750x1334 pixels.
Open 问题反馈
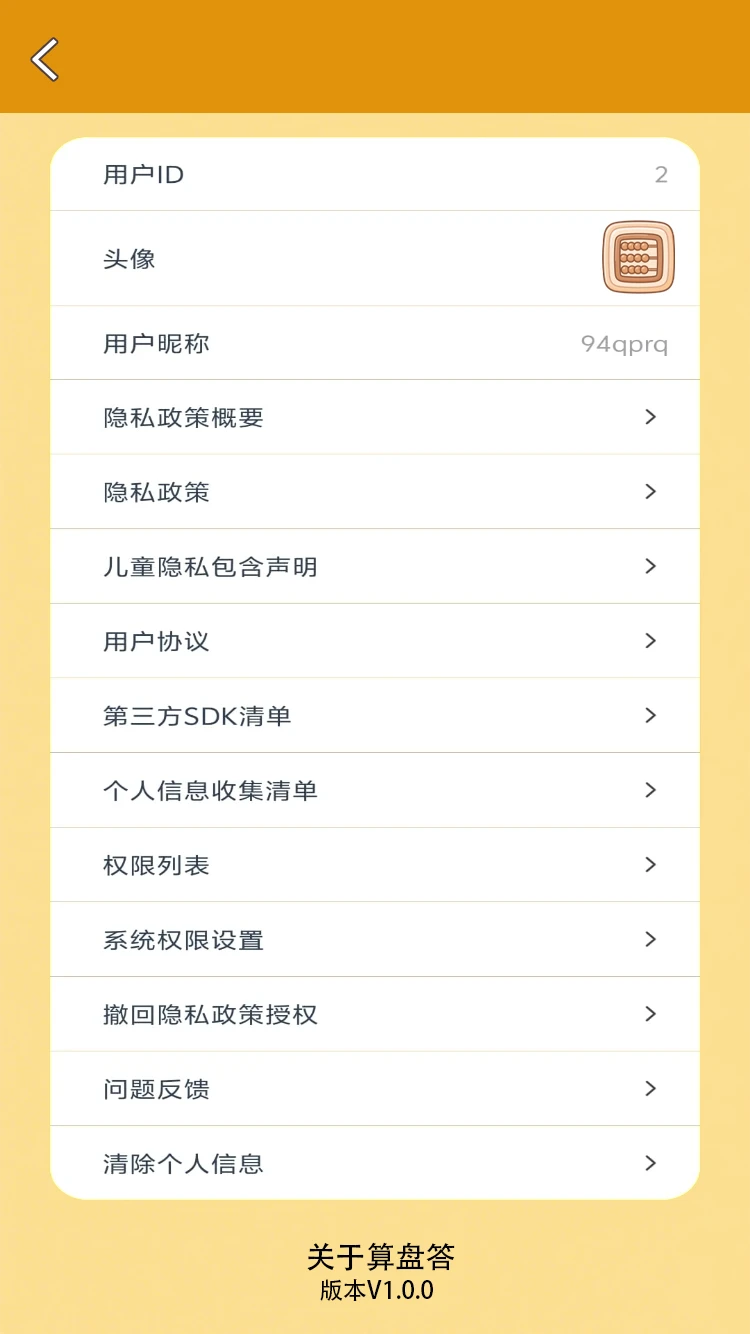click(375, 1089)
